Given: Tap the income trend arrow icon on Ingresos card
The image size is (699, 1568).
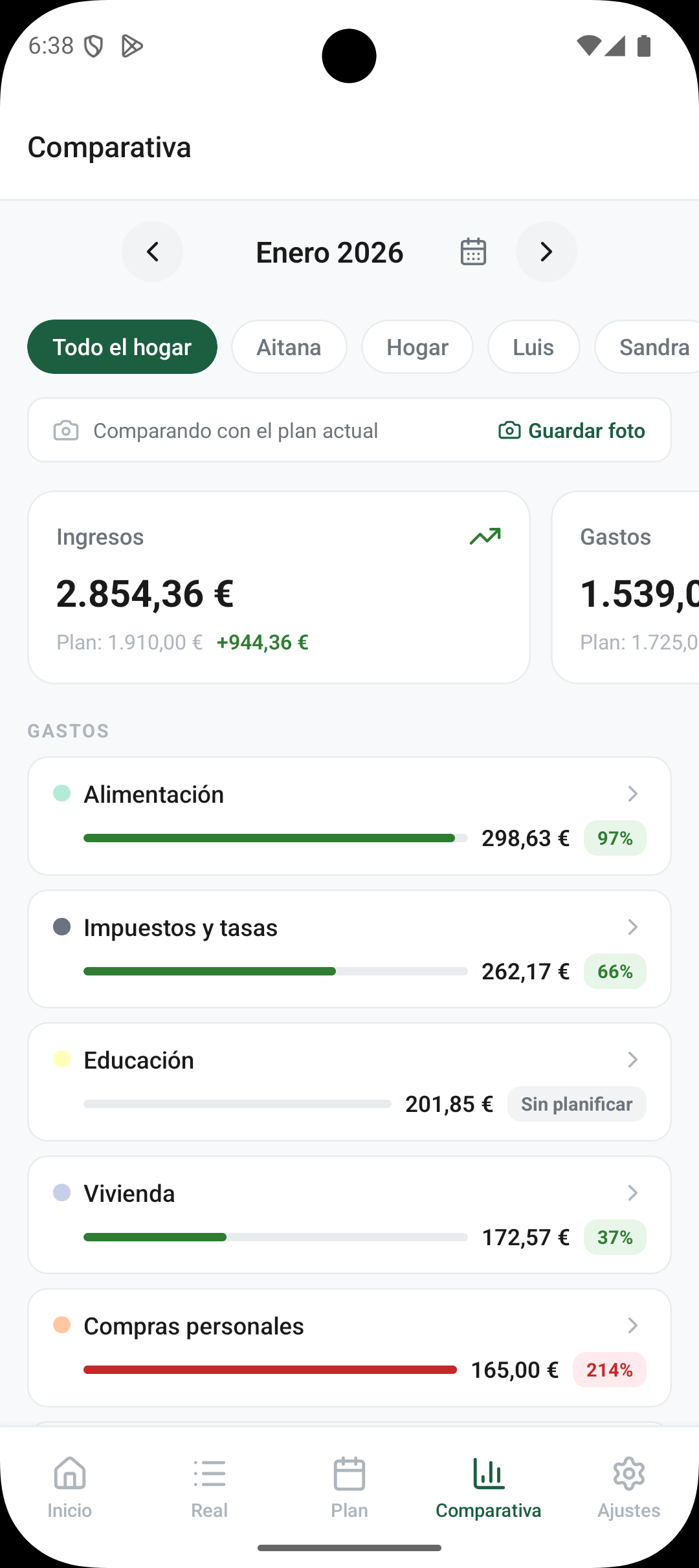Looking at the screenshot, I should [x=485, y=536].
